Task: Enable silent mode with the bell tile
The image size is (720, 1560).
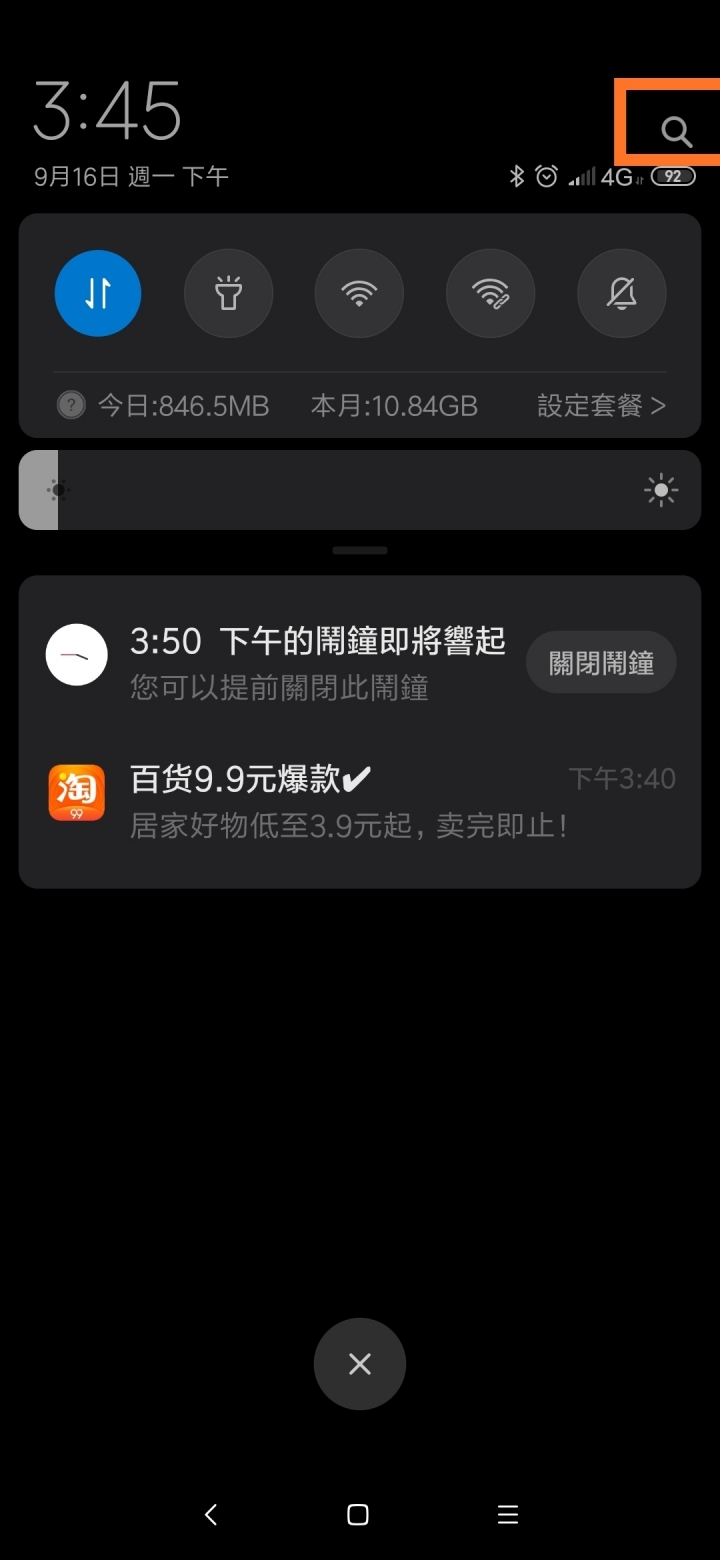Action: [621, 293]
